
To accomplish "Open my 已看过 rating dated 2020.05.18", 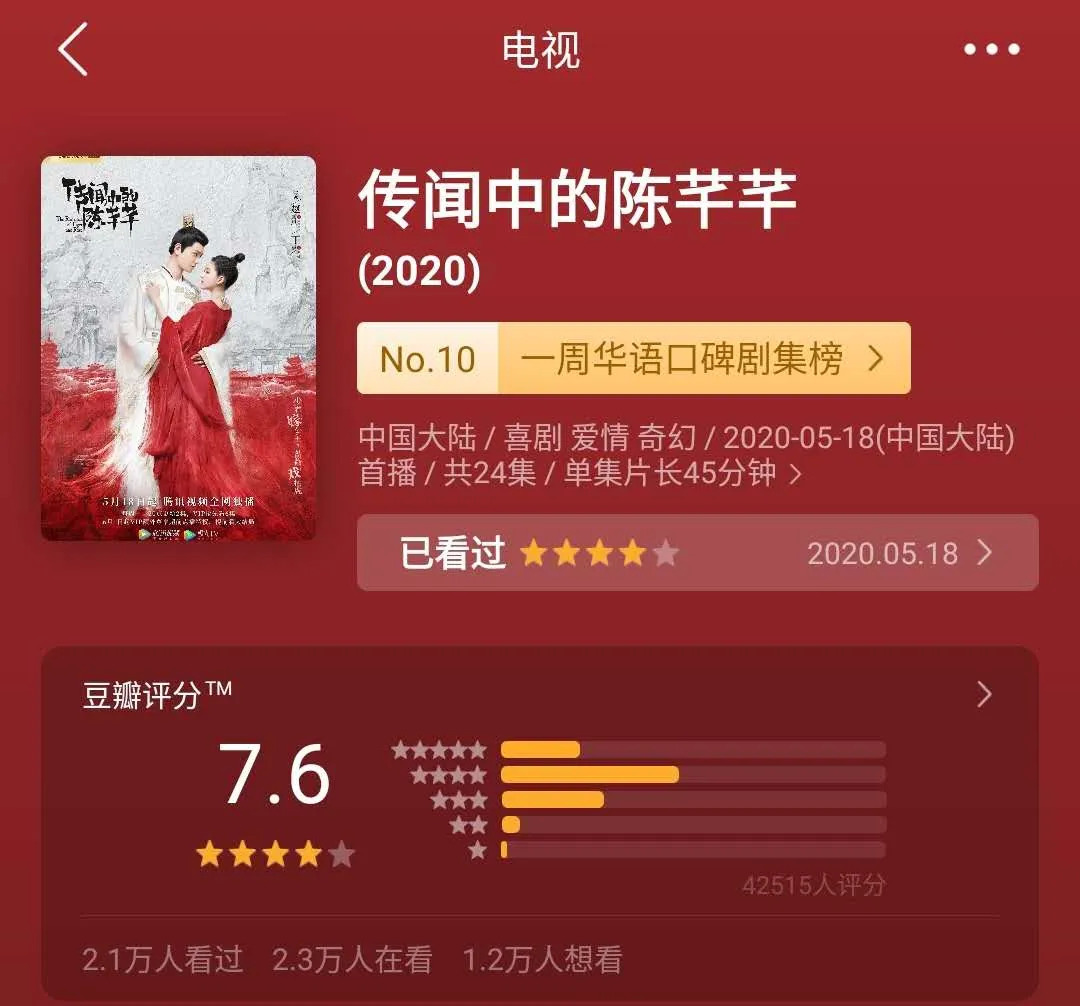I will 697,553.
